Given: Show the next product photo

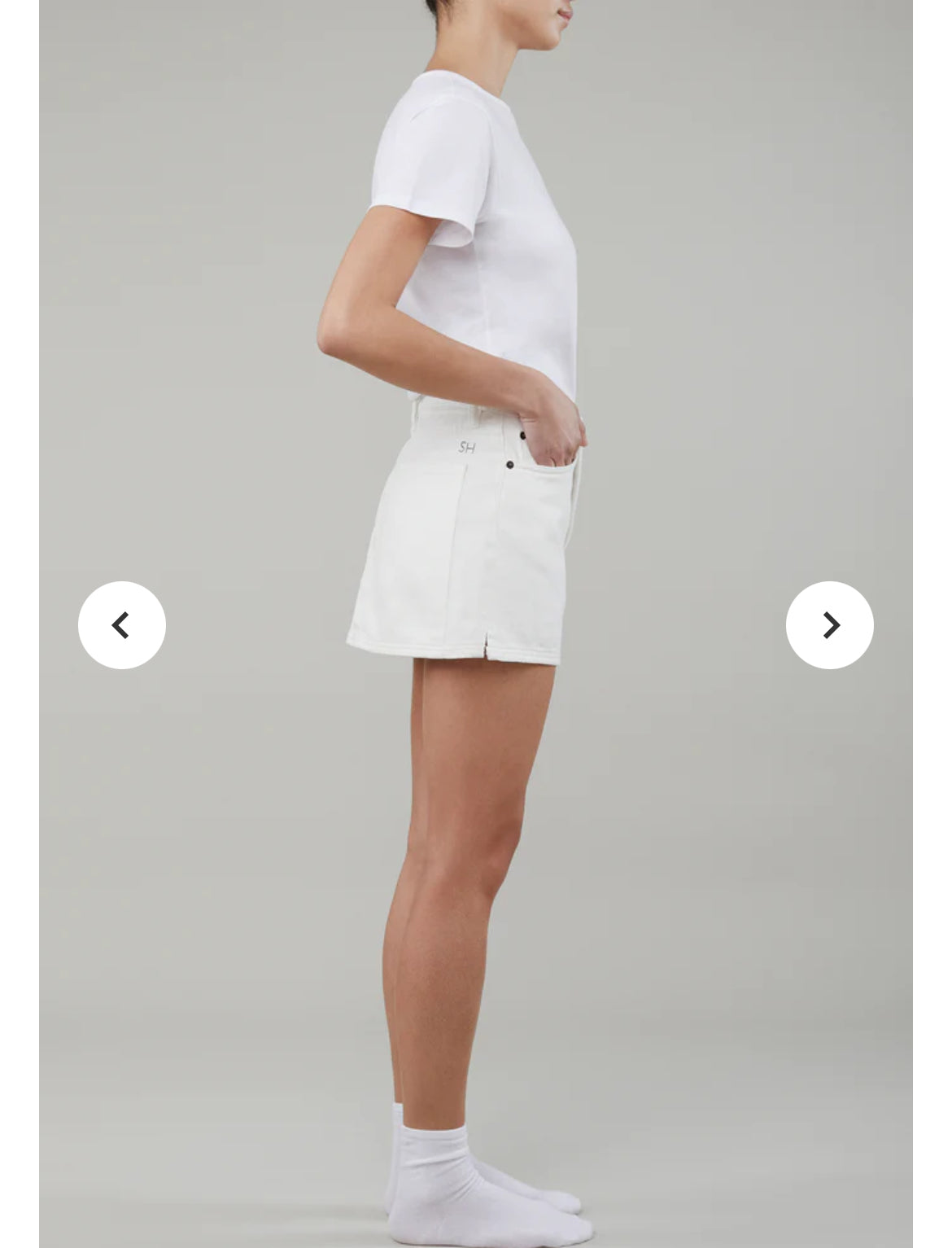Looking at the screenshot, I should tap(829, 625).
